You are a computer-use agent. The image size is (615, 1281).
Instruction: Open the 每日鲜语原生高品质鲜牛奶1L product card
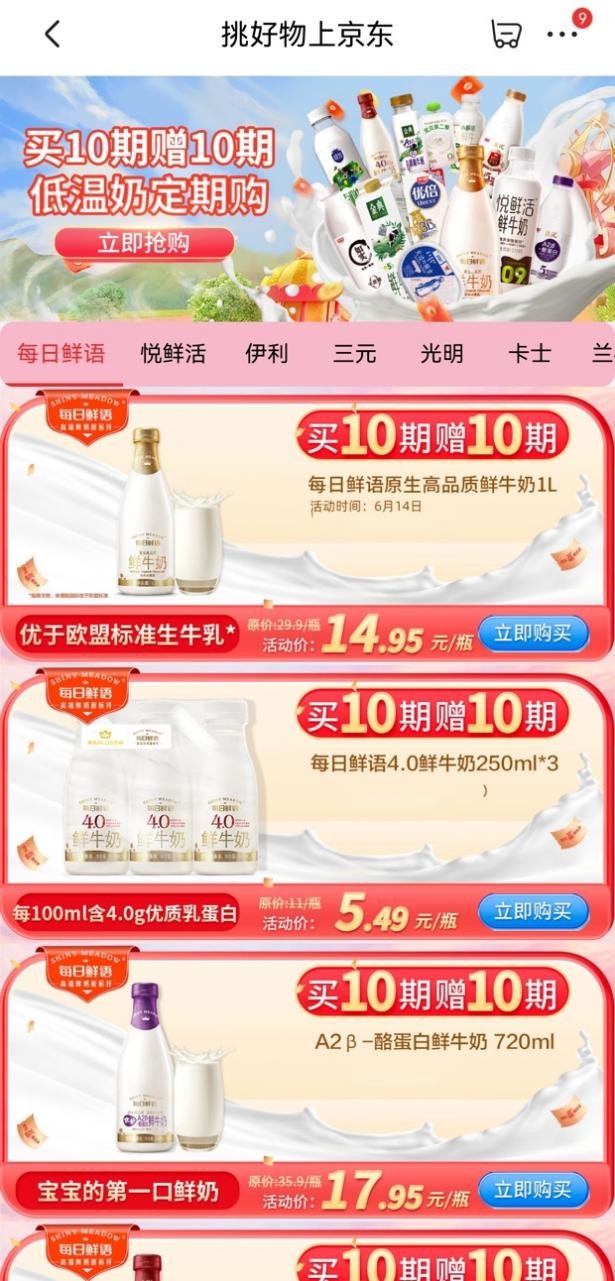[430, 487]
